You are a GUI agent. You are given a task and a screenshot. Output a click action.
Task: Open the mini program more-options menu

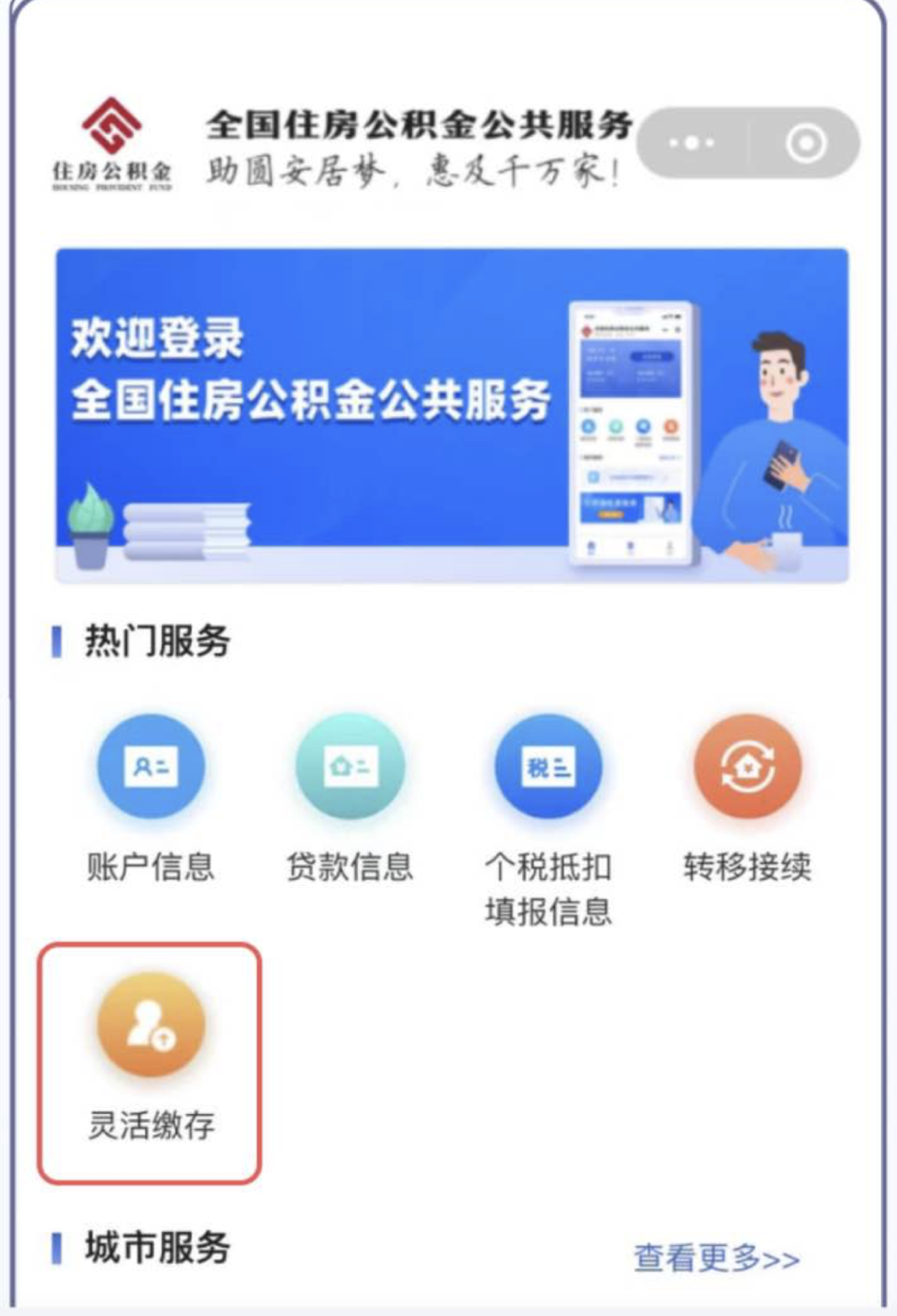(x=692, y=143)
